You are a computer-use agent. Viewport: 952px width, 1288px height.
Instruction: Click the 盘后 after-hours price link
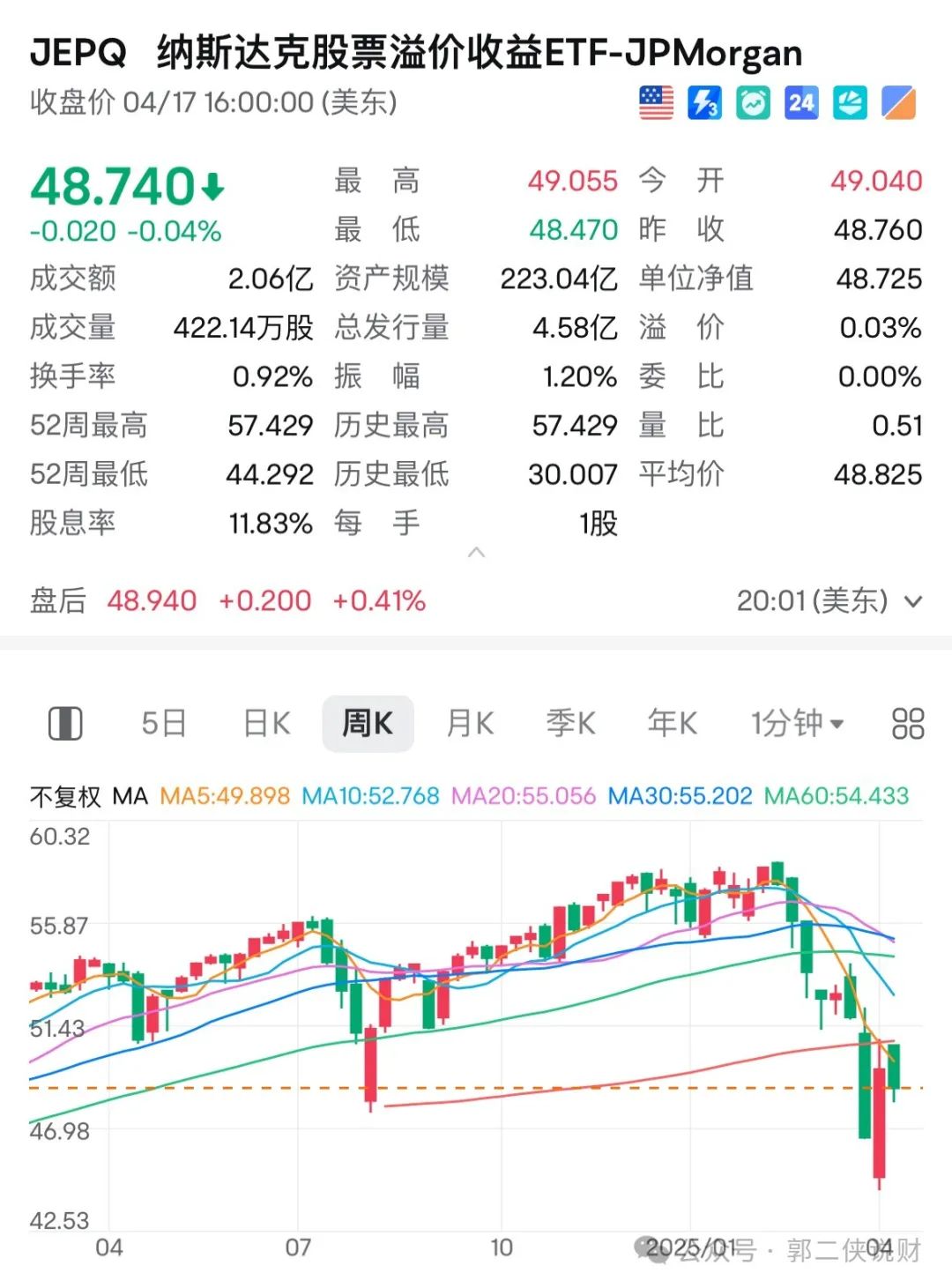[55, 601]
